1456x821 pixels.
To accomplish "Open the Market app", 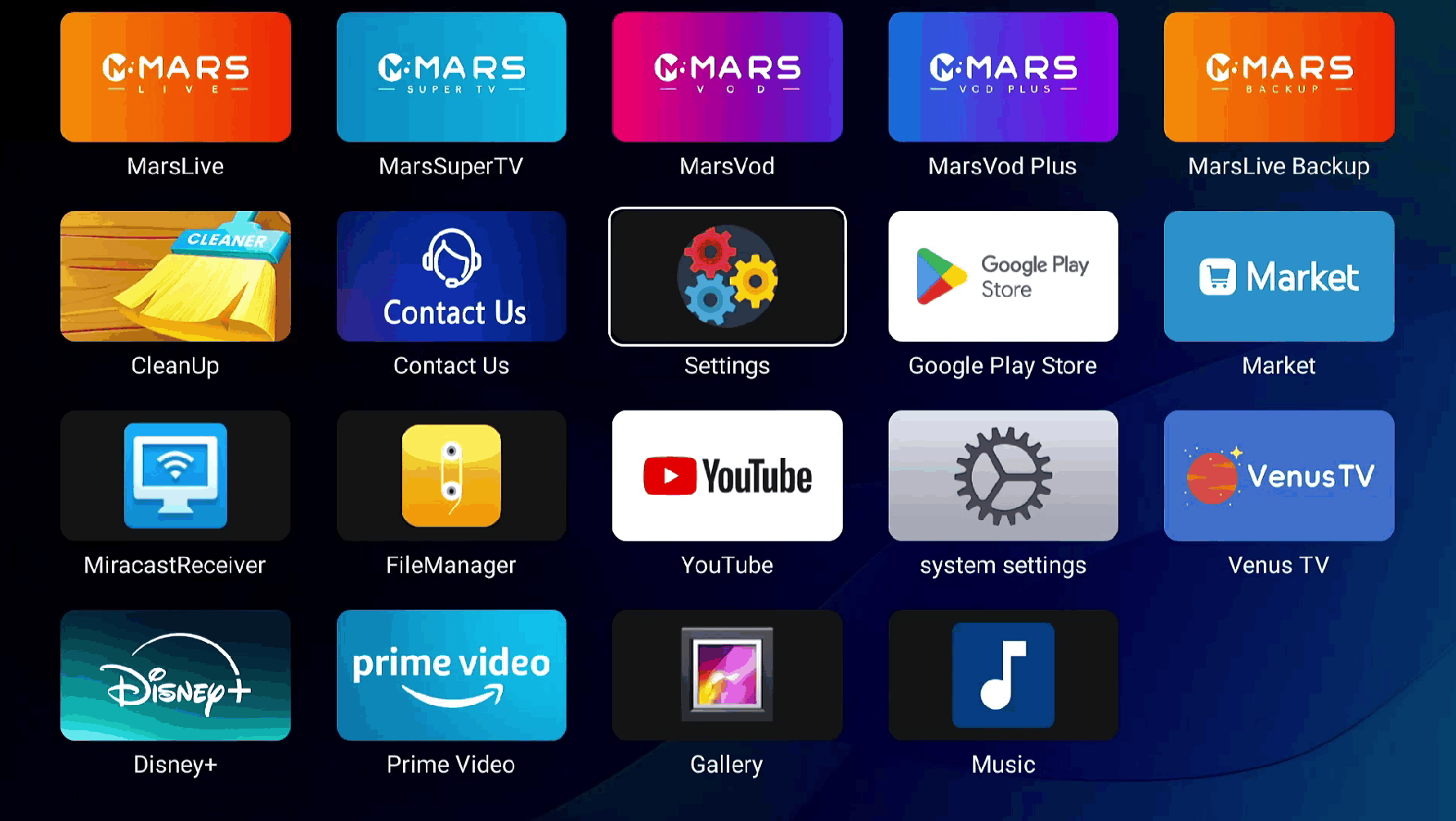I will (x=1279, y=276).
